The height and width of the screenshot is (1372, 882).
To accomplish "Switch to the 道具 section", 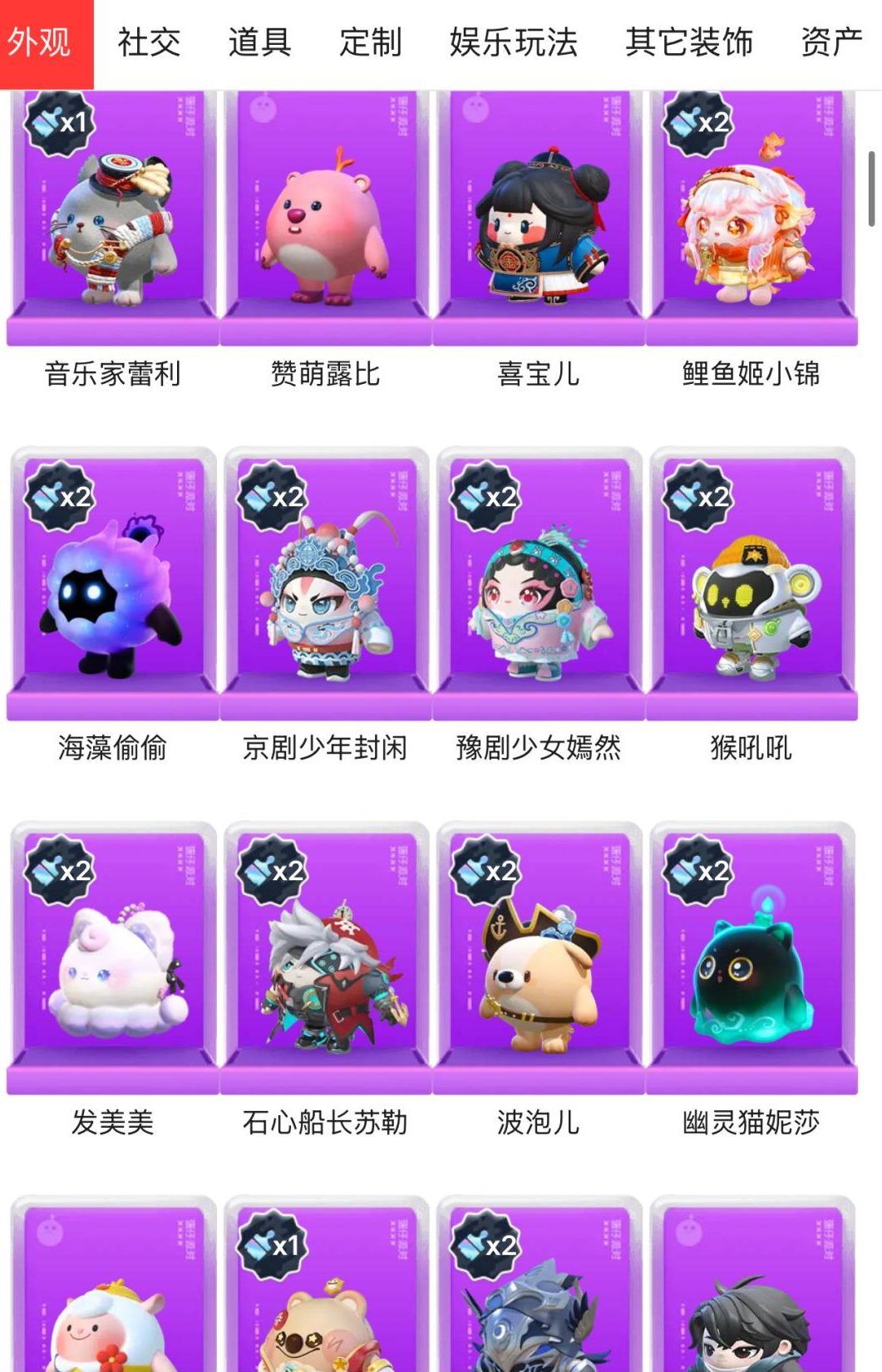I will 259,43.
